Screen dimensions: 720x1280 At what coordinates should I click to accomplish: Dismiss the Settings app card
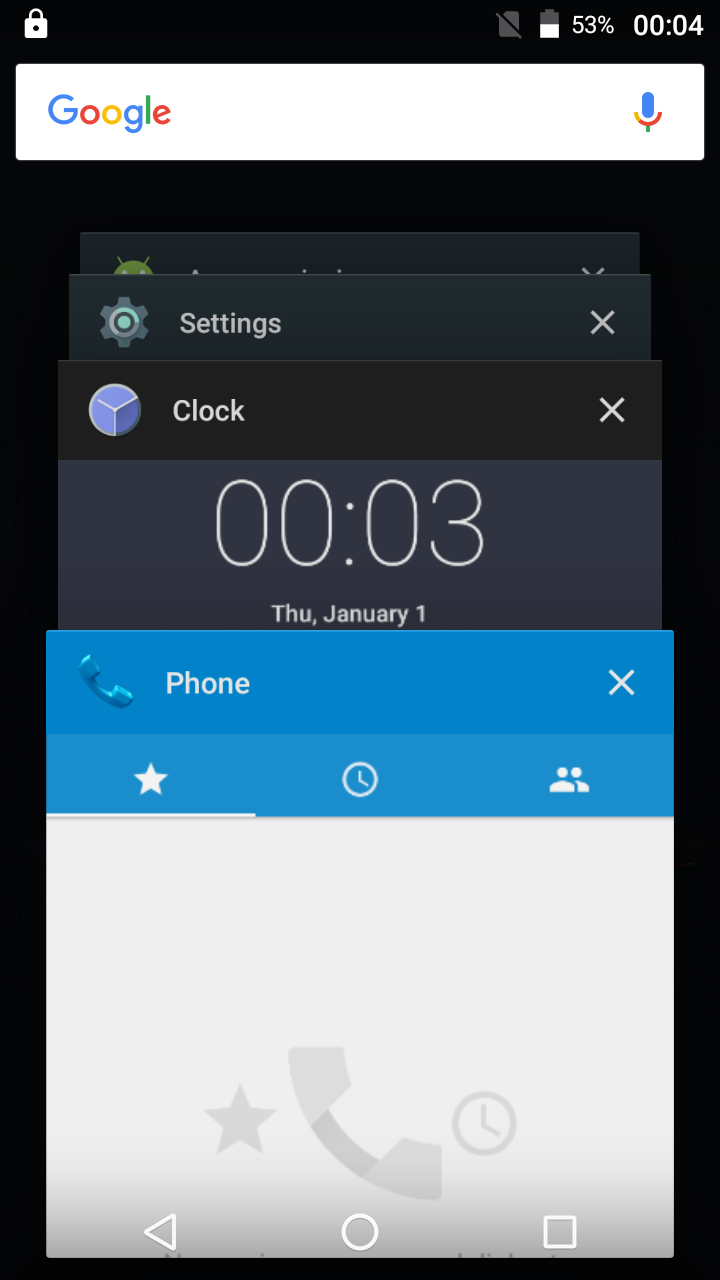[x=602, y=322]
